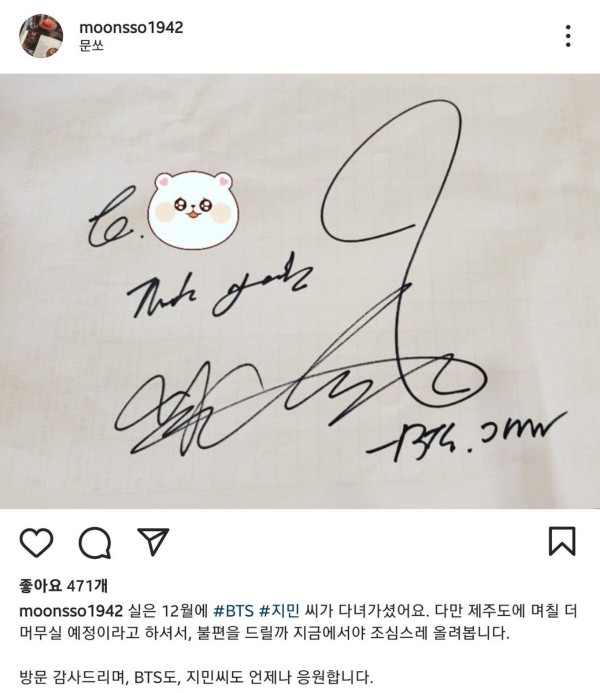Like the post with the heart icon
This screenshot has width=600, height=693.
click(36, 541)
